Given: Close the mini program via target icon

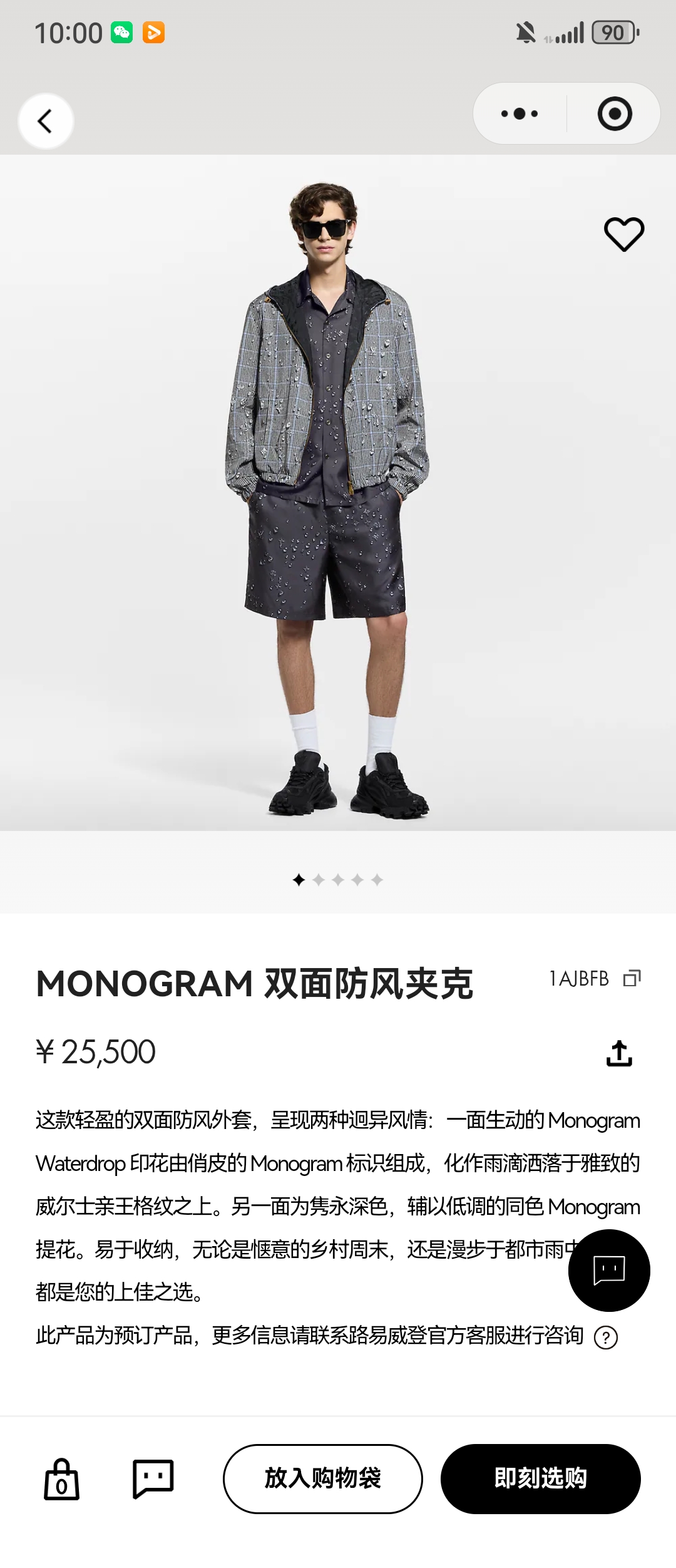Looking at the screenshot, I should click(x=614, y=114).
